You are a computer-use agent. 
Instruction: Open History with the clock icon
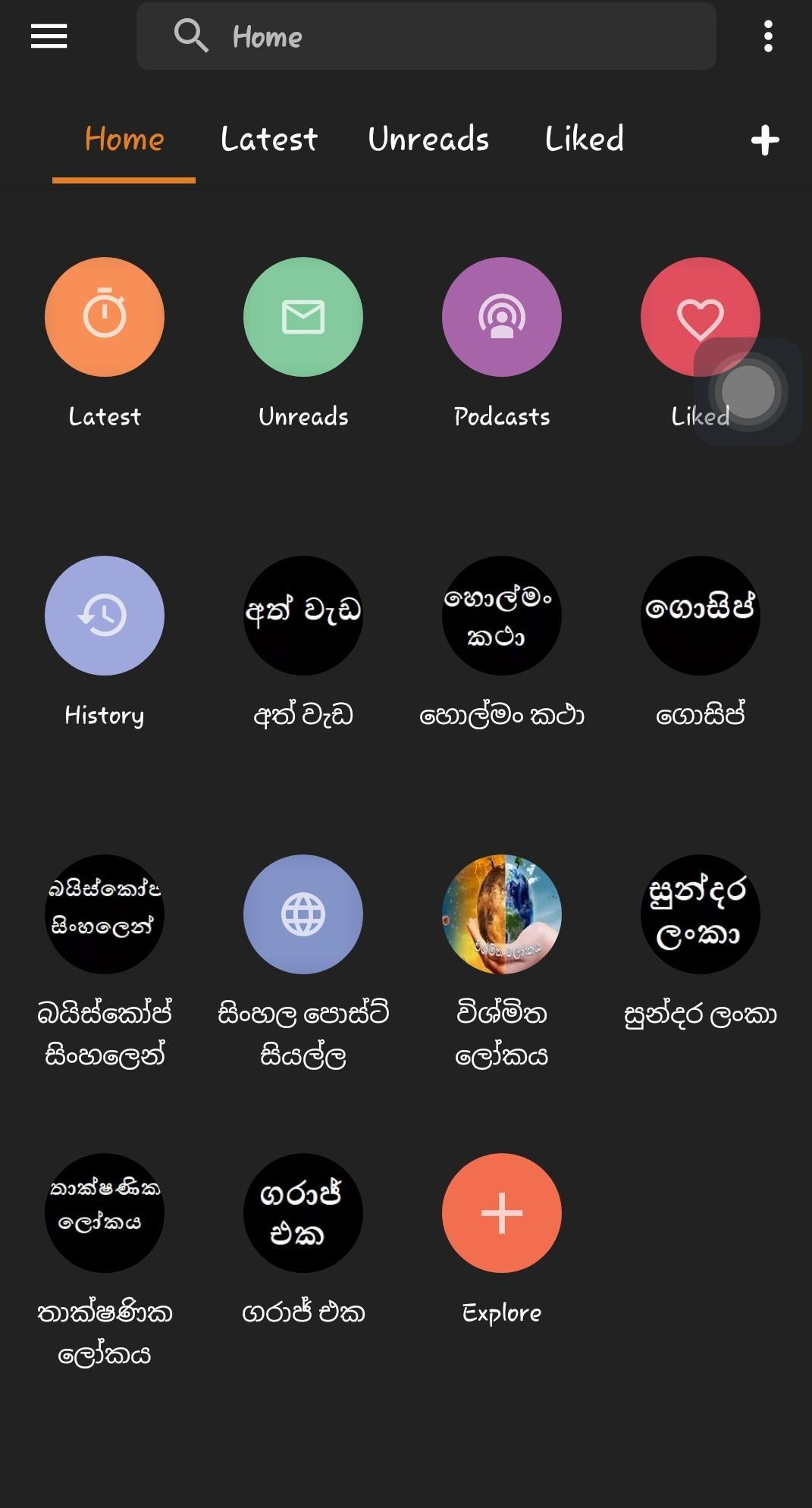tap(104, 616)
